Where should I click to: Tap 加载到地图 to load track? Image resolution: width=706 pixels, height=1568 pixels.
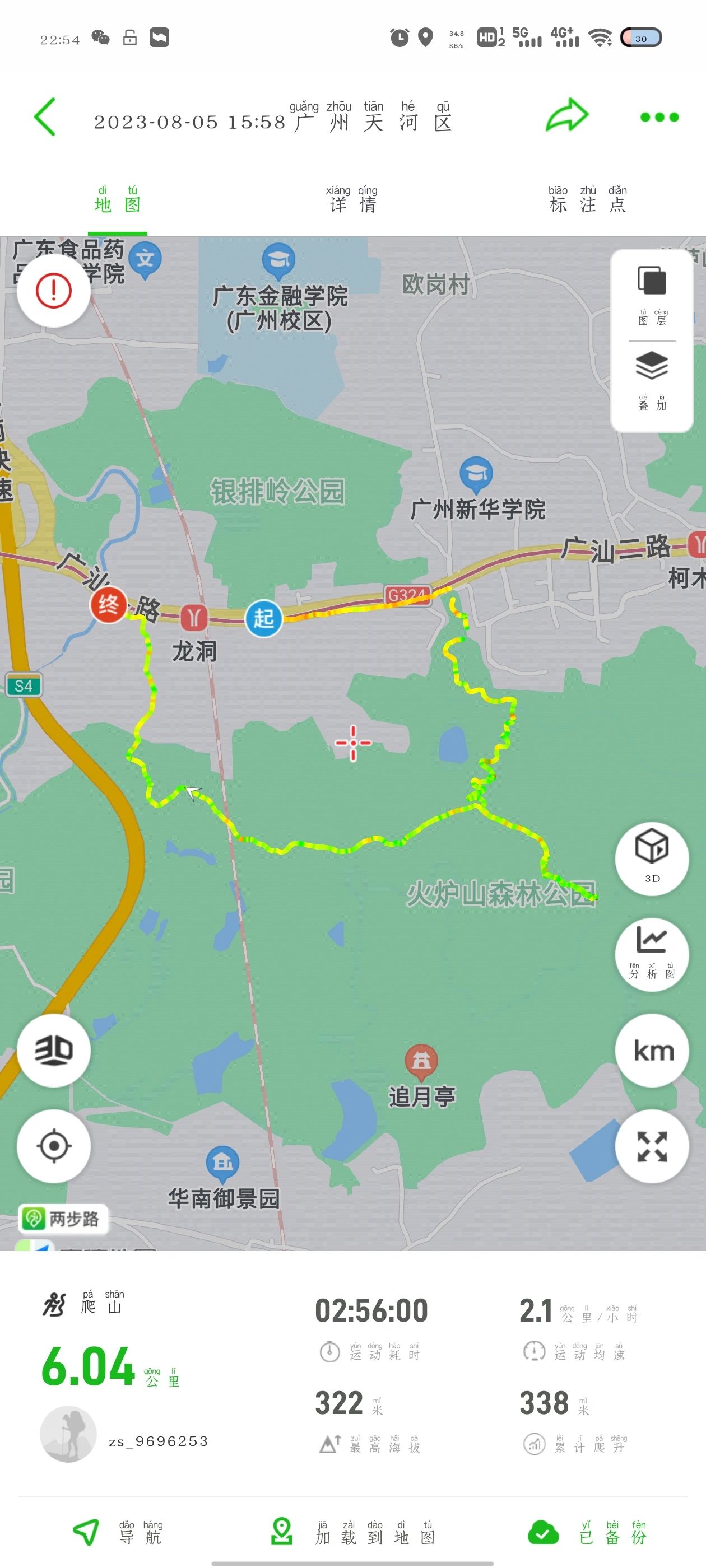(354, 1533)
